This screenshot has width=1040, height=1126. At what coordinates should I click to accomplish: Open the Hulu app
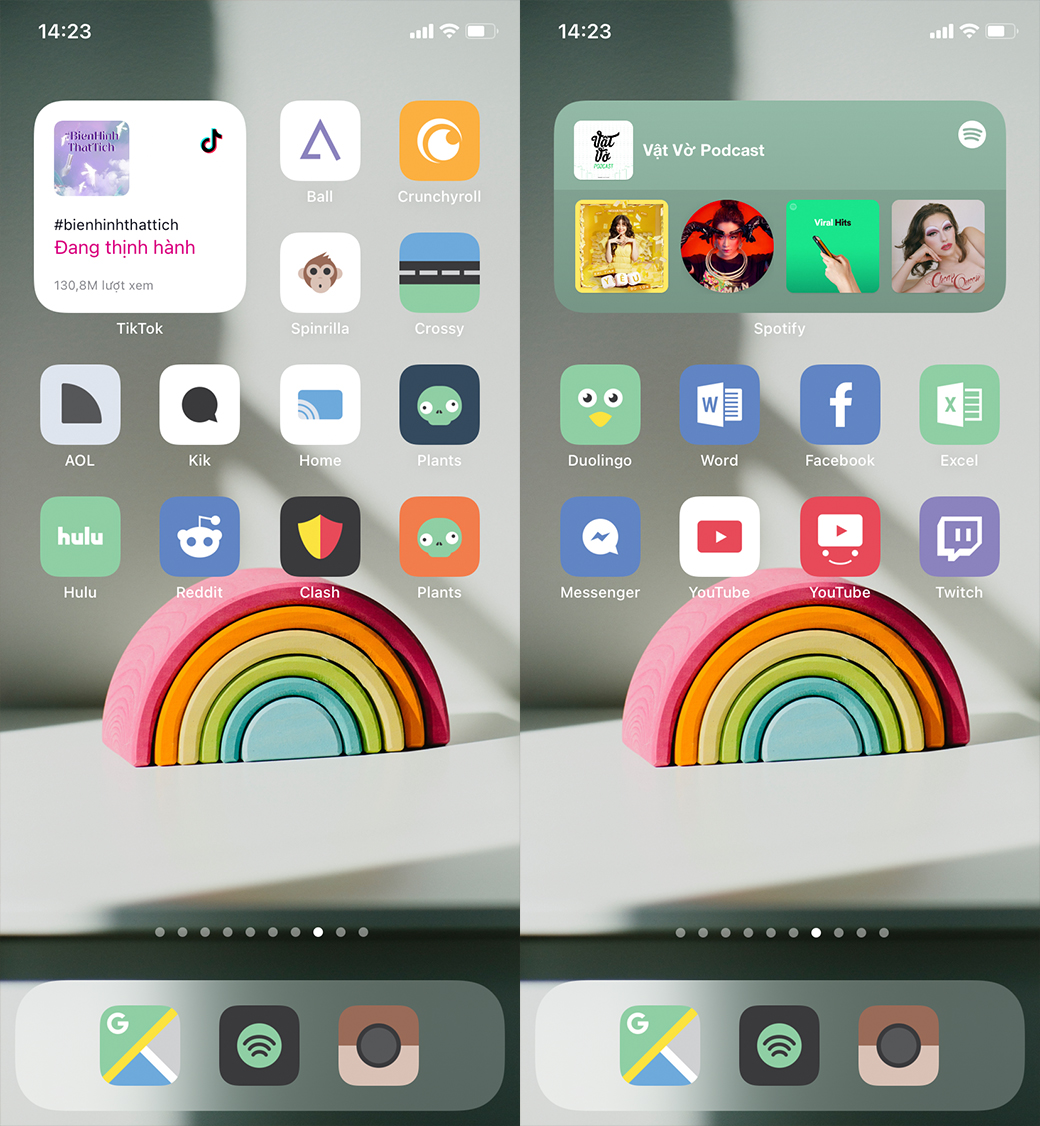(x=80, y=537)
